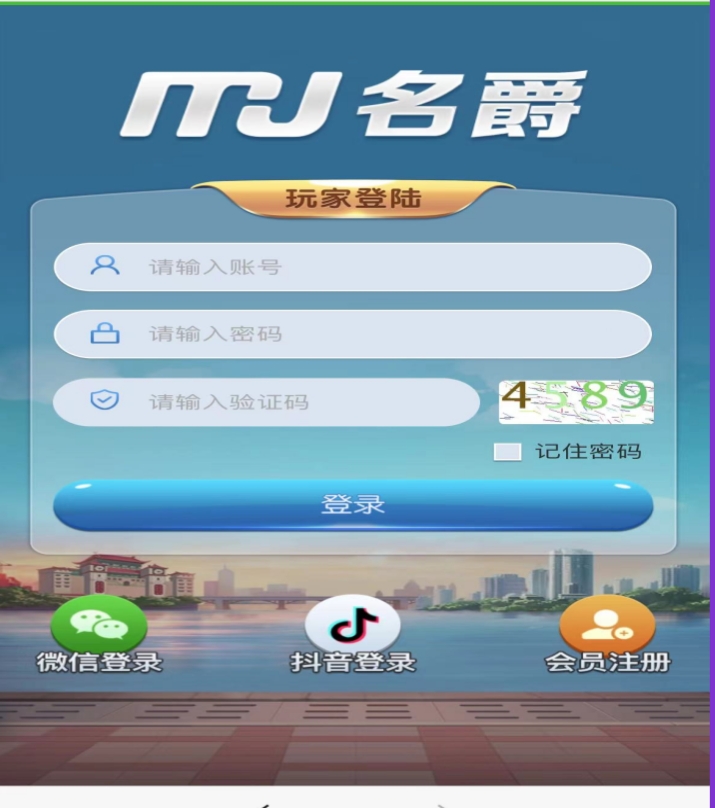
Task: Select the 请输入验证码 captcha field
Action: 267,402
